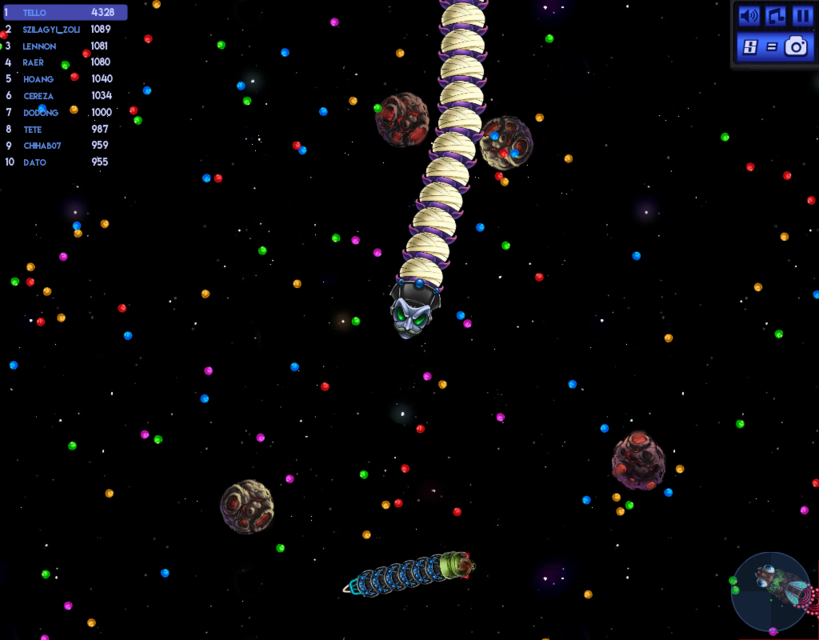Screen dimensions: 819x640
Task: Toggle the background music note button
Action: click(x=776, y=16)
